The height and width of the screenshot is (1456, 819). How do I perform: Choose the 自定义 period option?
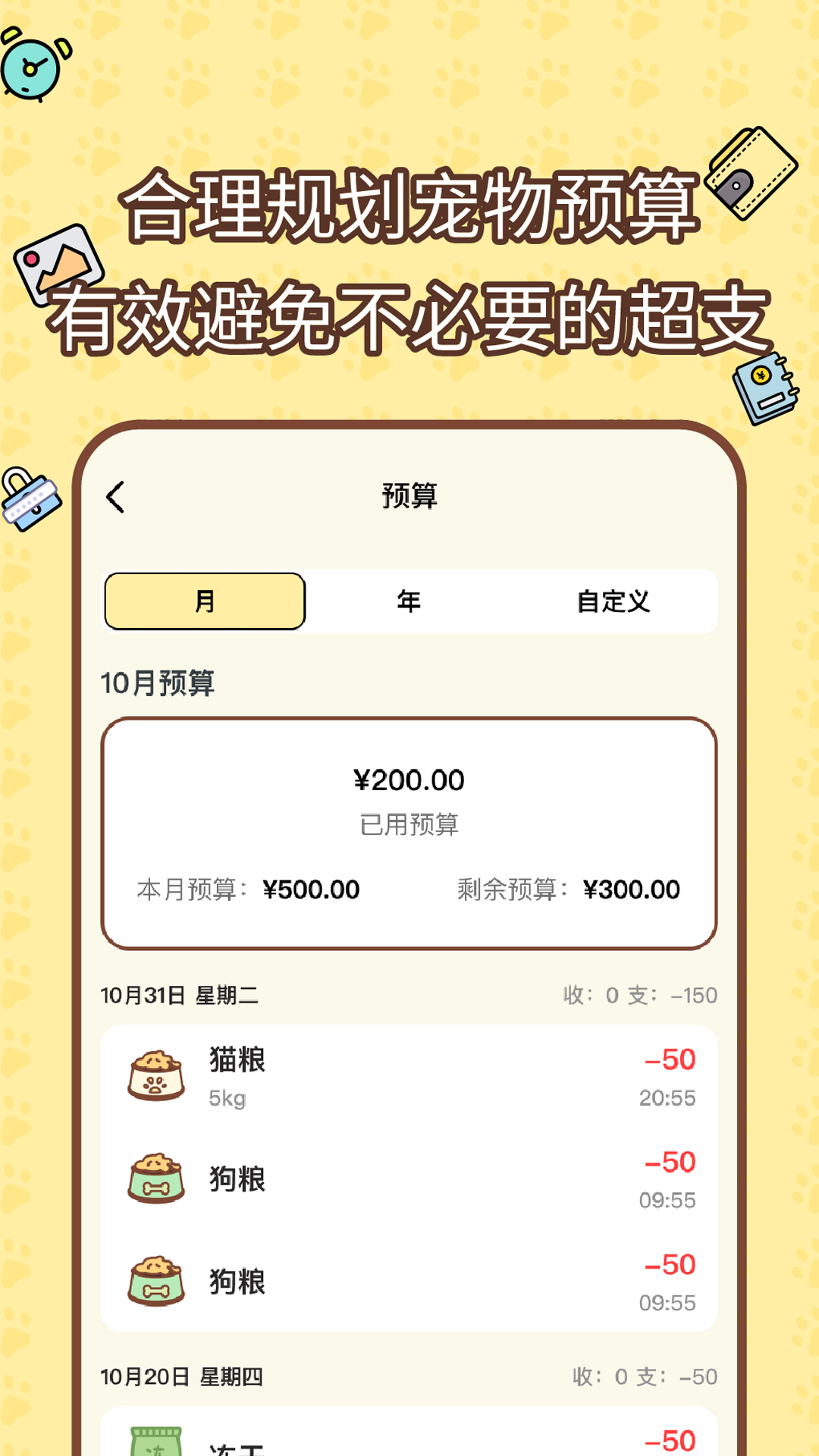point(614,601)
